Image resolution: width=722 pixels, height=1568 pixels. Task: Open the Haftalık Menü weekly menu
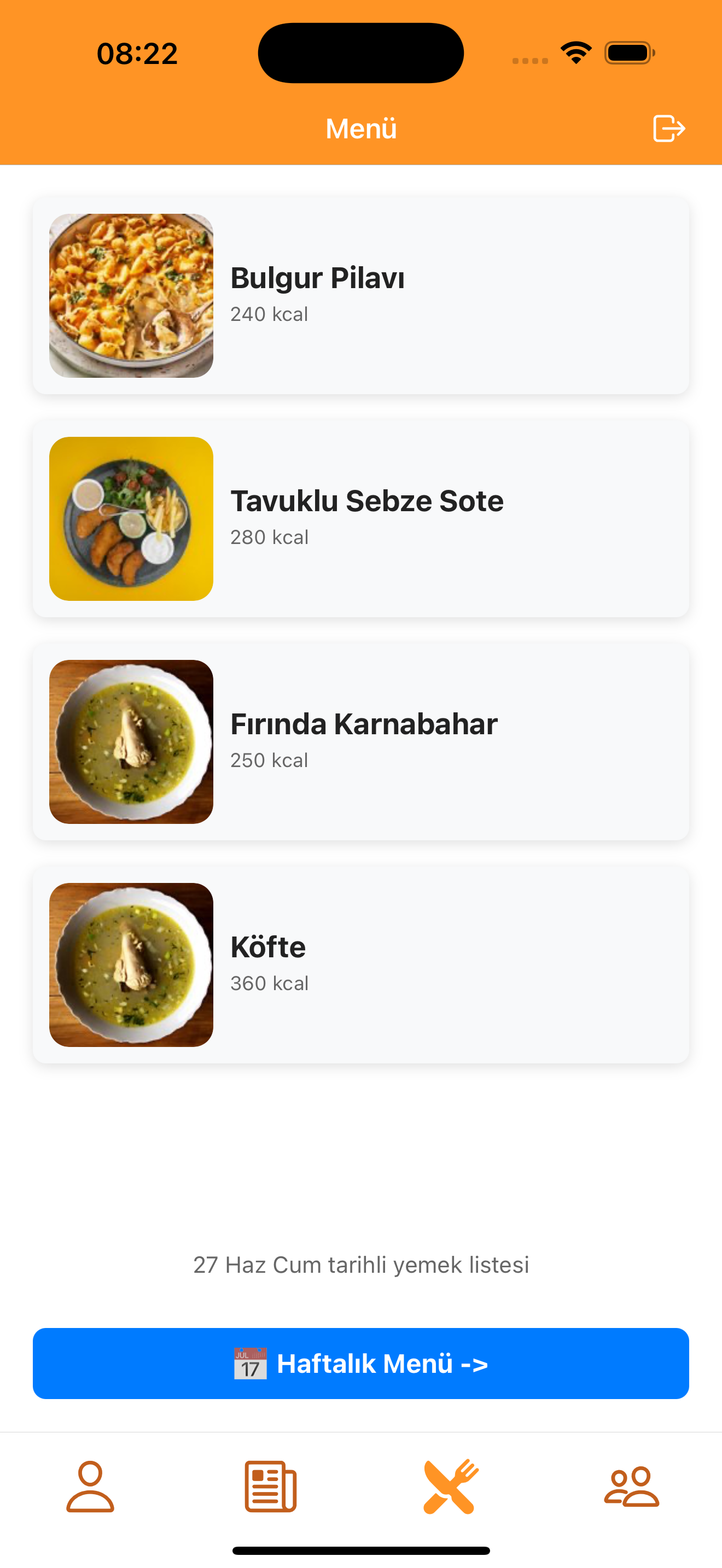point(360,1364)
